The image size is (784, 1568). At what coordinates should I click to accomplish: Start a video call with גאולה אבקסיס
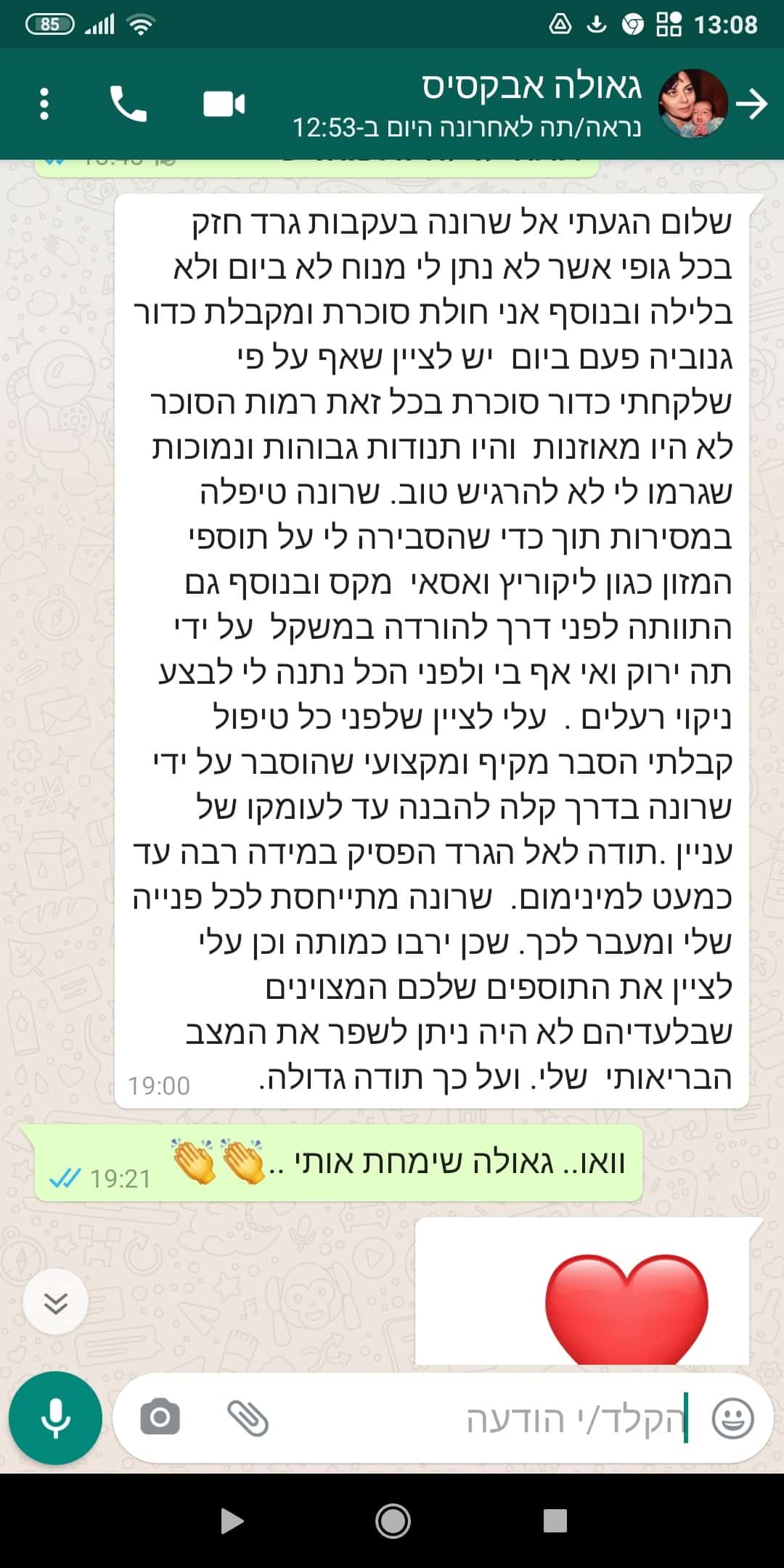click(224, 104)
